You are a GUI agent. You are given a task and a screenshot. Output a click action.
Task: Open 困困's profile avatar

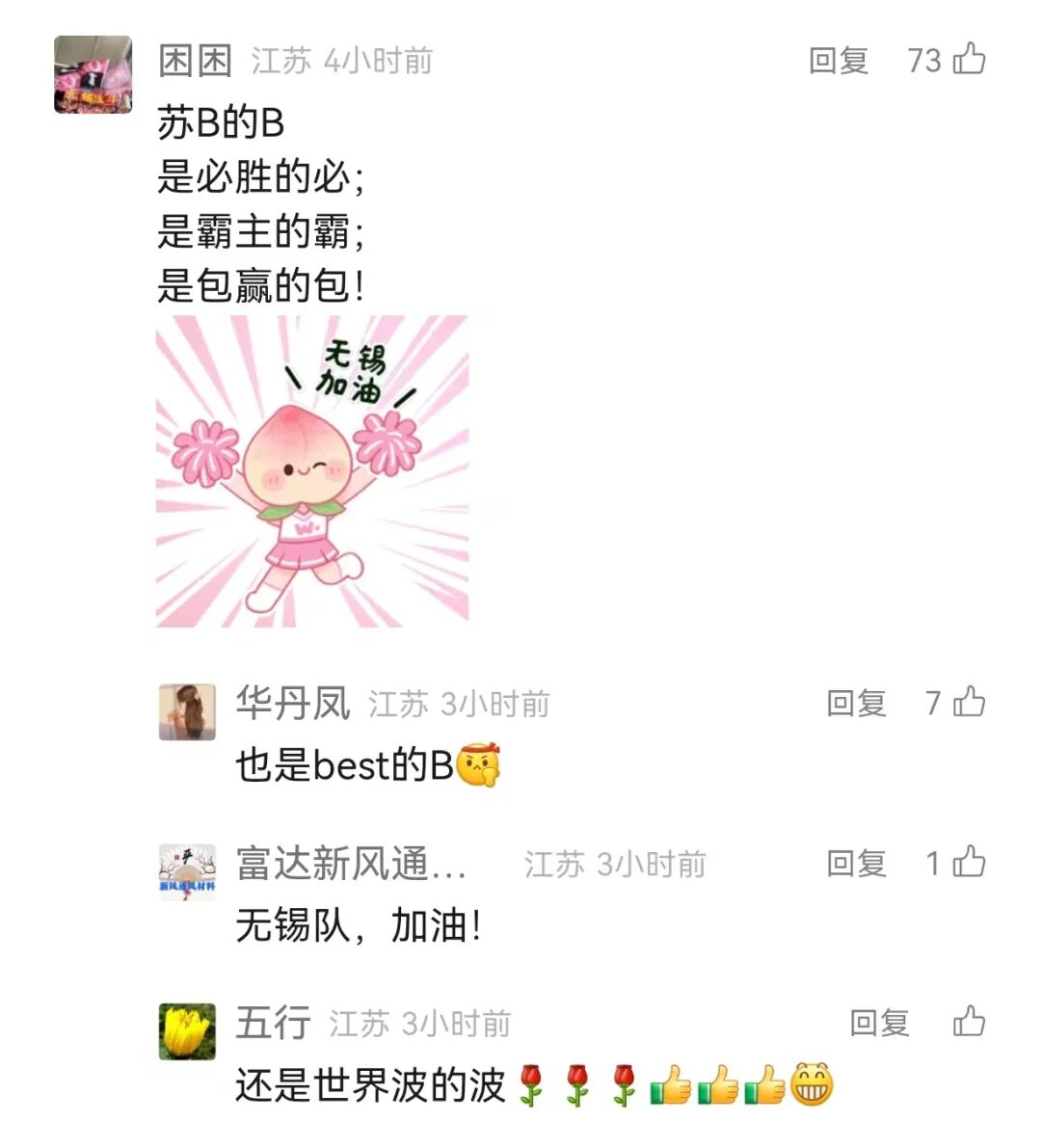coord(93,74)
